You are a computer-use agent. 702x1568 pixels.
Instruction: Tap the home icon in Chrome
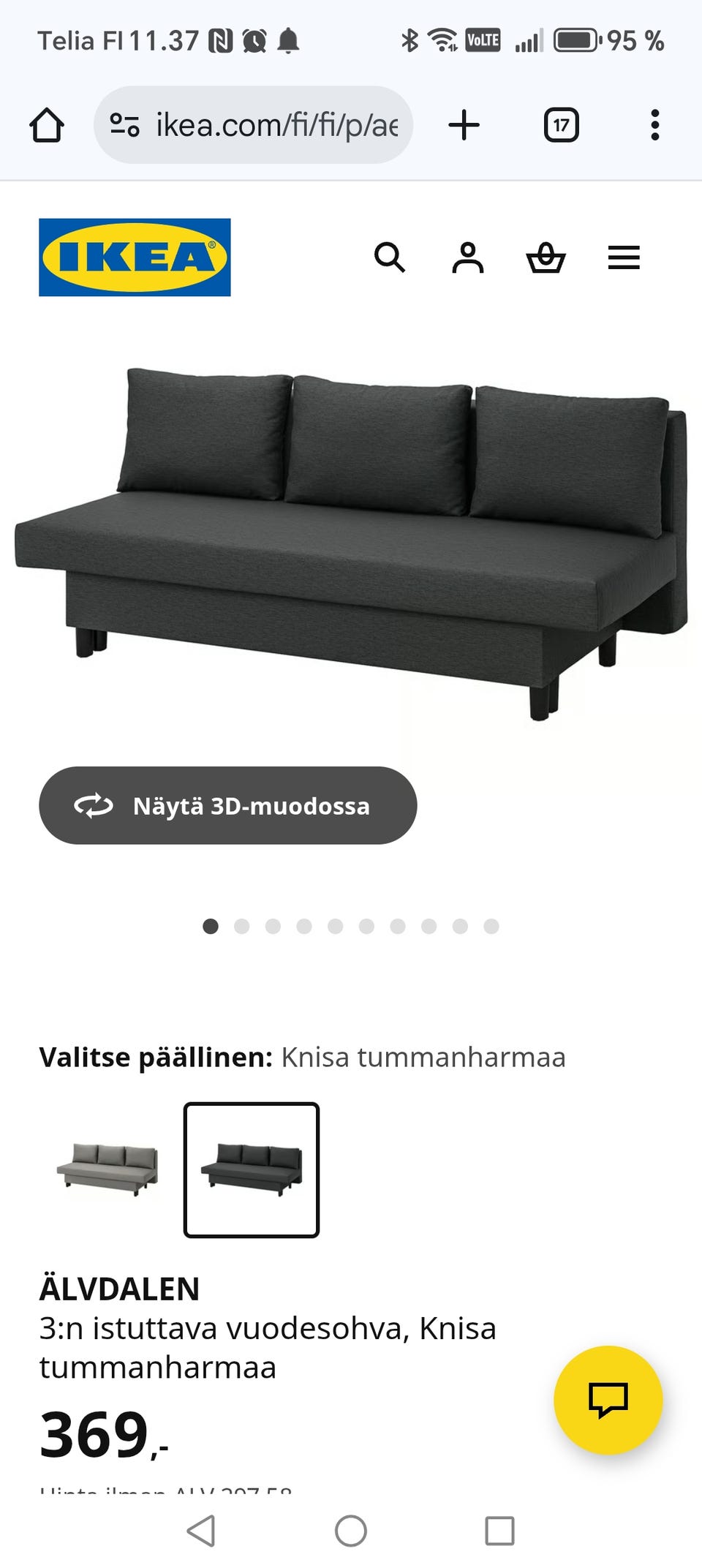tap(46, 124)
